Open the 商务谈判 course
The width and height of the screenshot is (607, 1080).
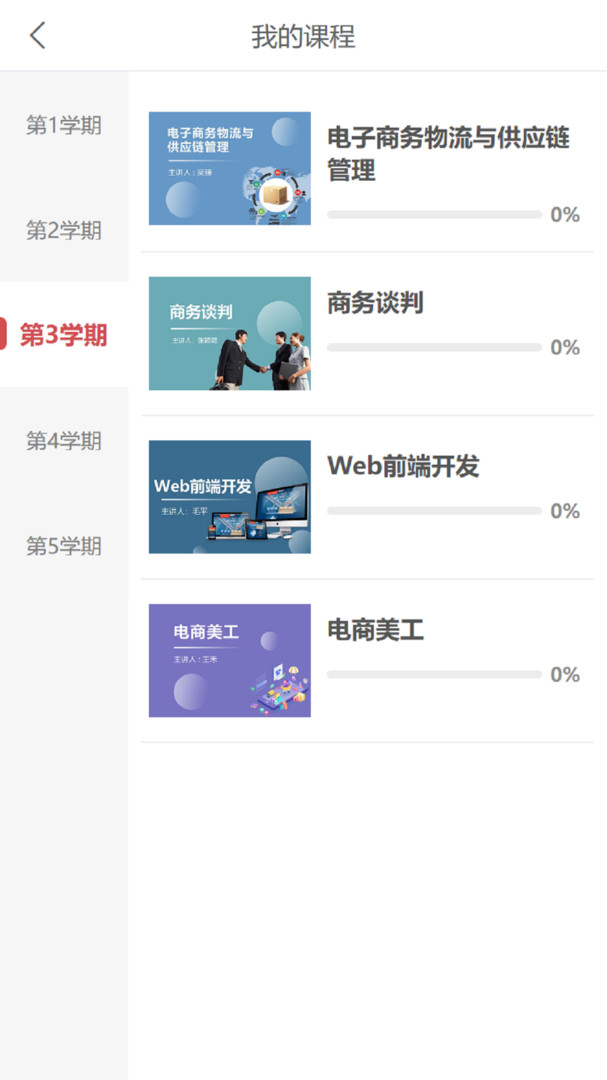pyautogui.click(x=375, y=303)
